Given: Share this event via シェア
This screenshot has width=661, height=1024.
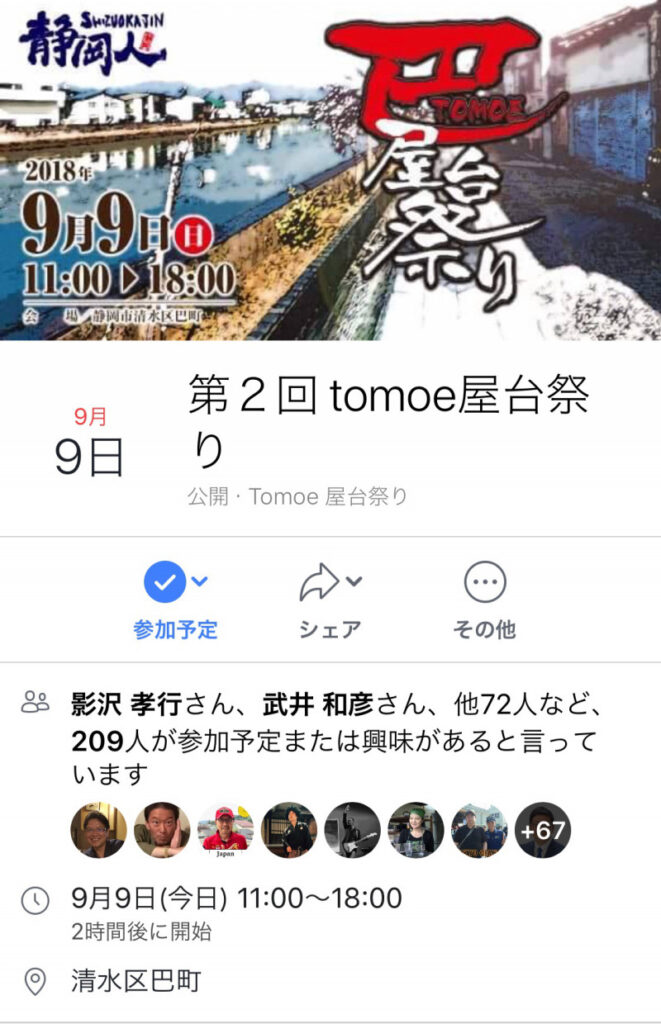Looking at the screenshot, I should (330, 599).
